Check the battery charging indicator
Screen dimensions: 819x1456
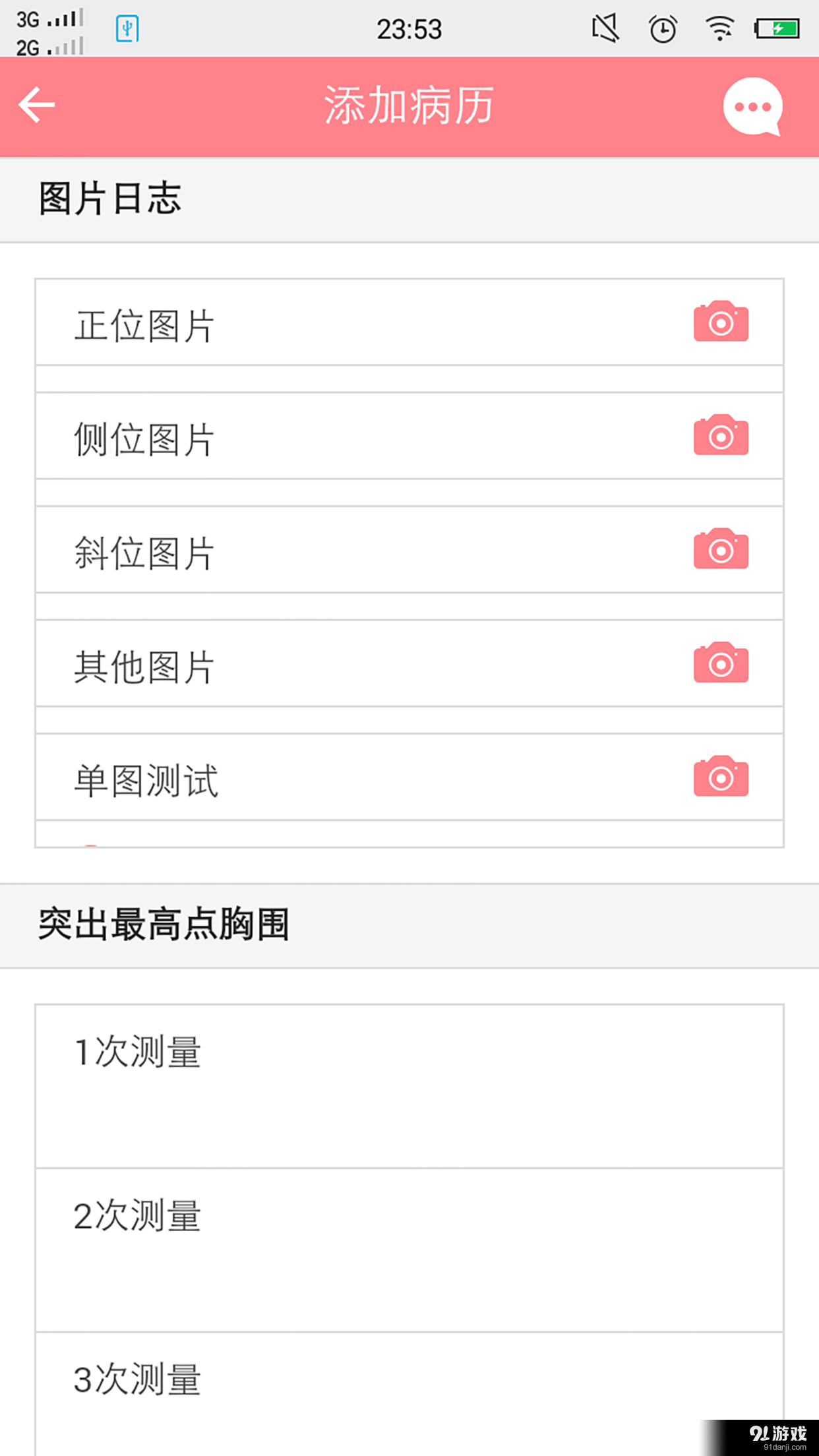pos(775,28)
